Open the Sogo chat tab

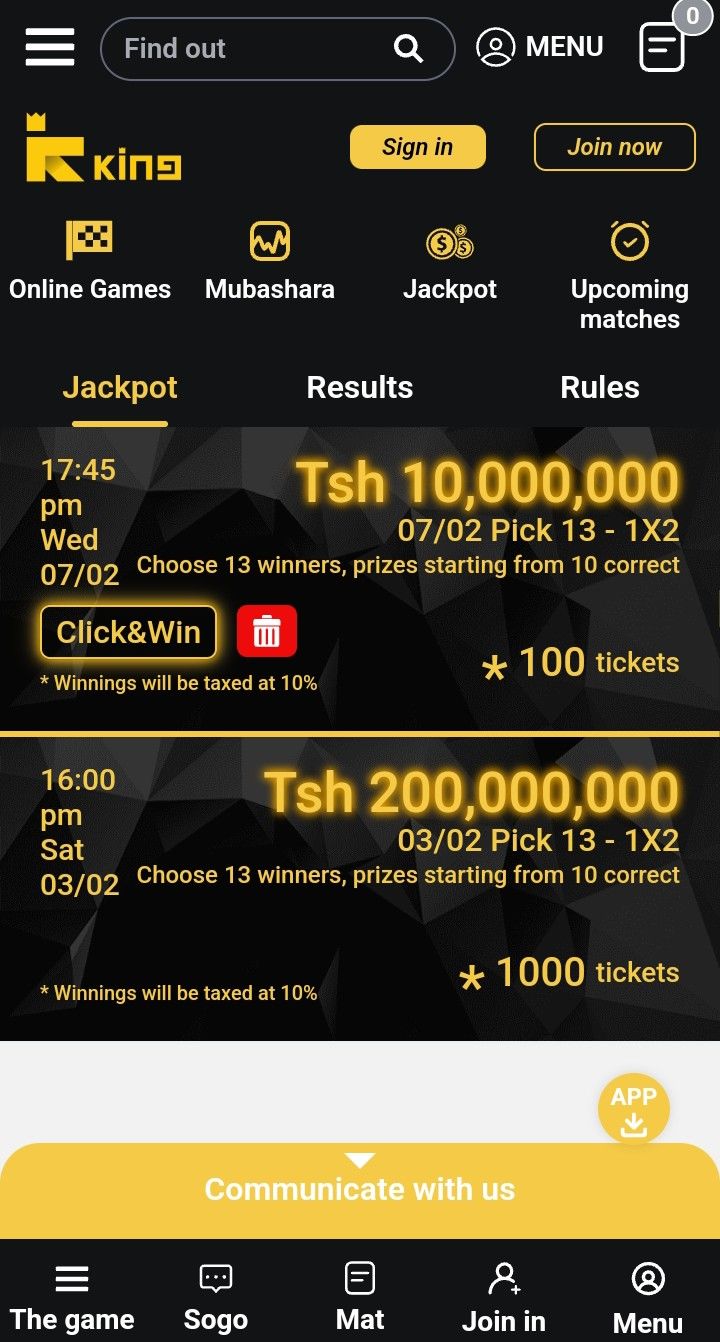point(216,1298)
